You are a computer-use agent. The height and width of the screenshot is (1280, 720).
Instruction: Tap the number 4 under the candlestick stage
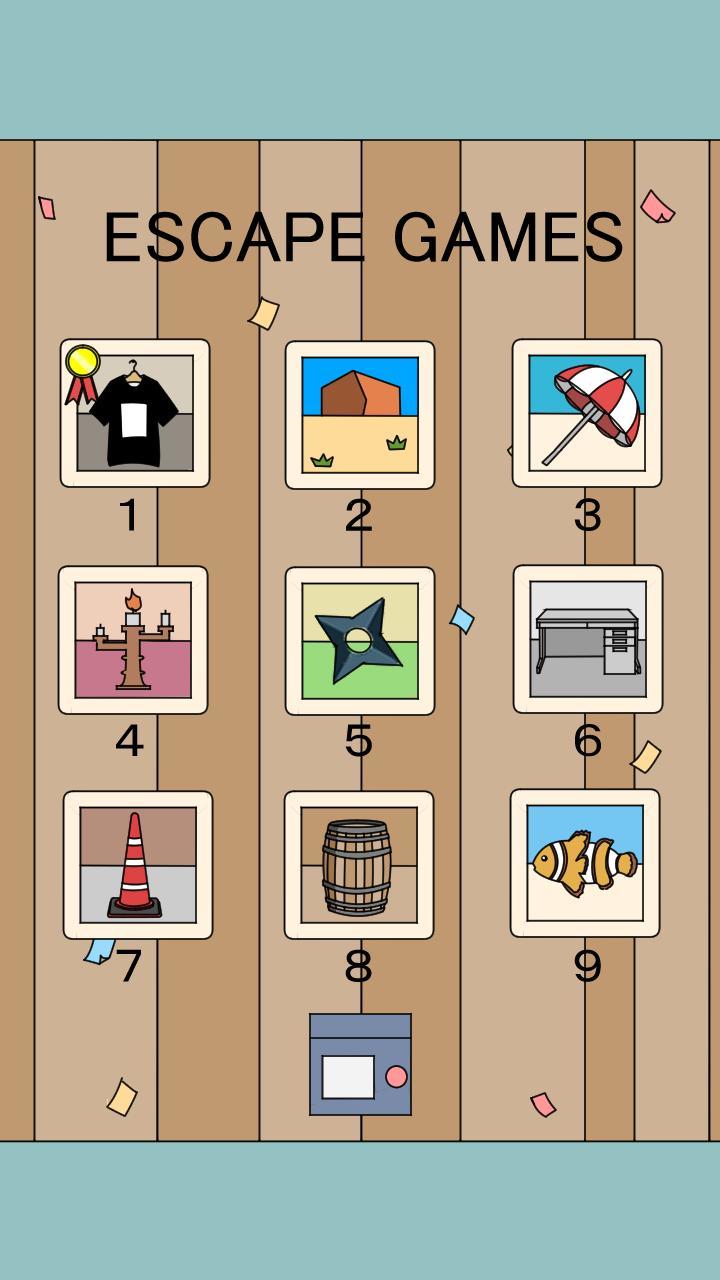coord(131,740)
